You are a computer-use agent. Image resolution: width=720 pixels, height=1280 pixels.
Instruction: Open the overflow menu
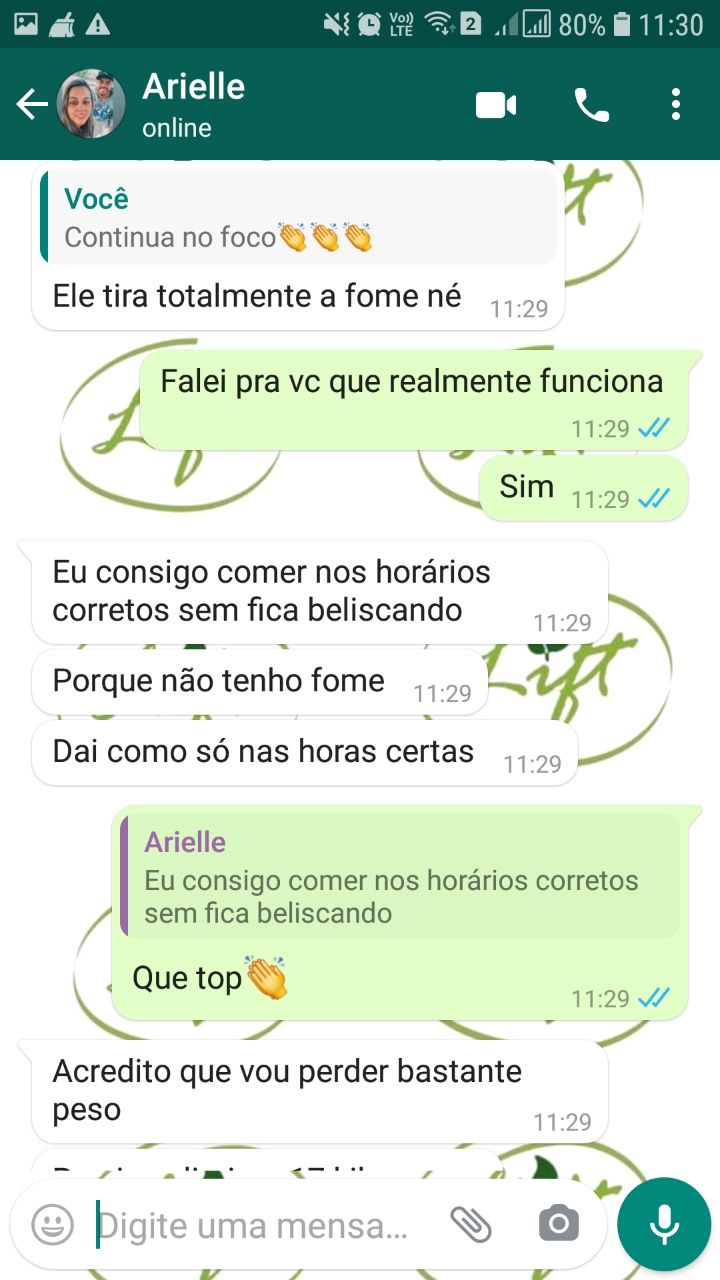[x=676, y=105]
